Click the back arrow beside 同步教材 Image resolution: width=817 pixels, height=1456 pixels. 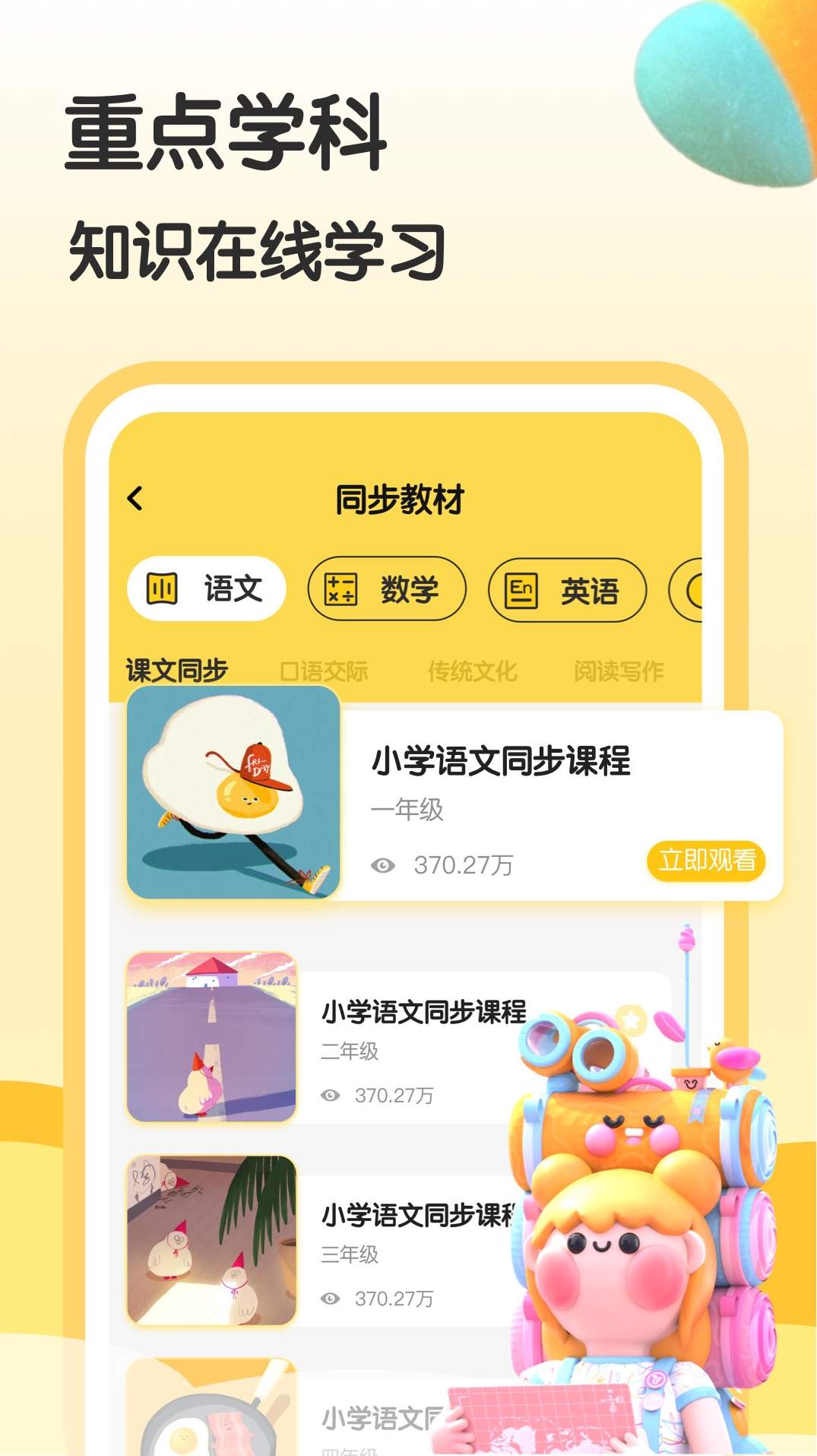pos(133,498)
